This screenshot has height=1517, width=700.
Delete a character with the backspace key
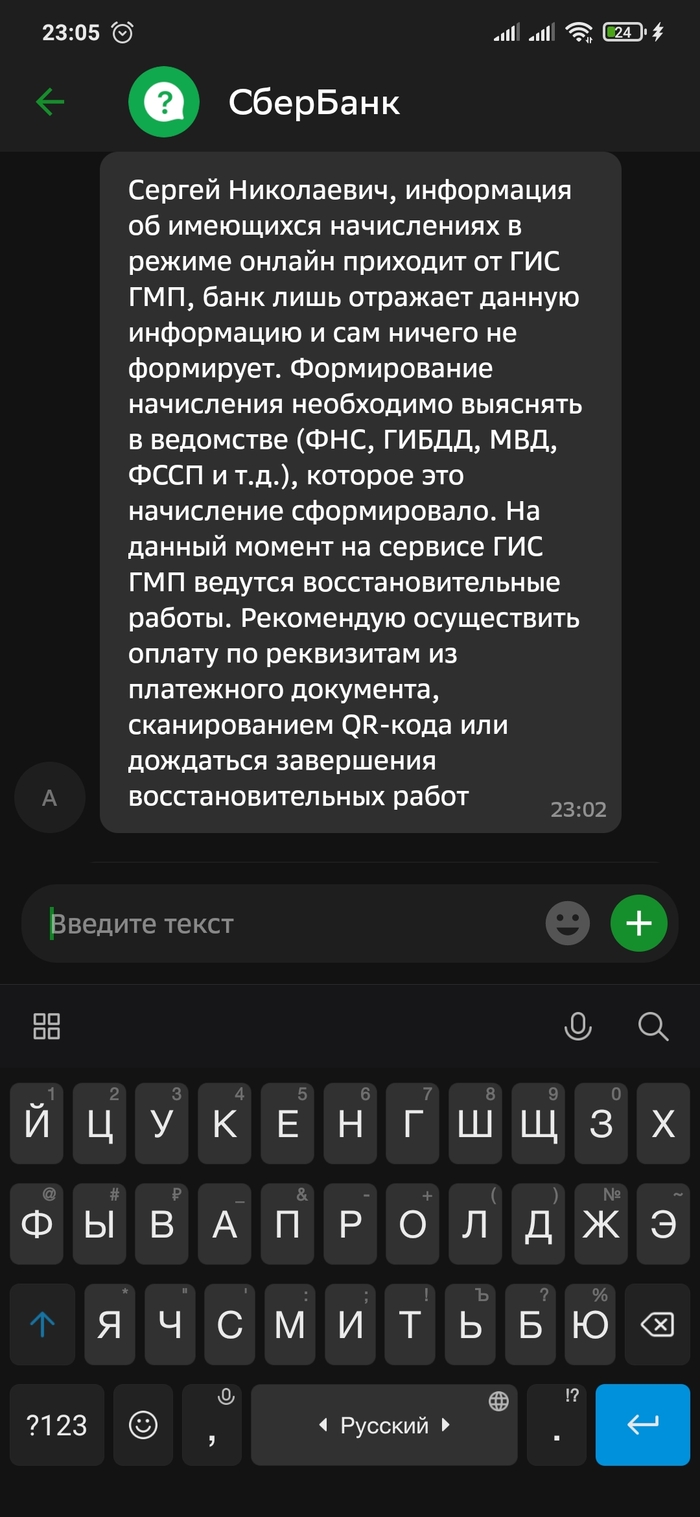pyautogui.click(x=656, y=1325)
